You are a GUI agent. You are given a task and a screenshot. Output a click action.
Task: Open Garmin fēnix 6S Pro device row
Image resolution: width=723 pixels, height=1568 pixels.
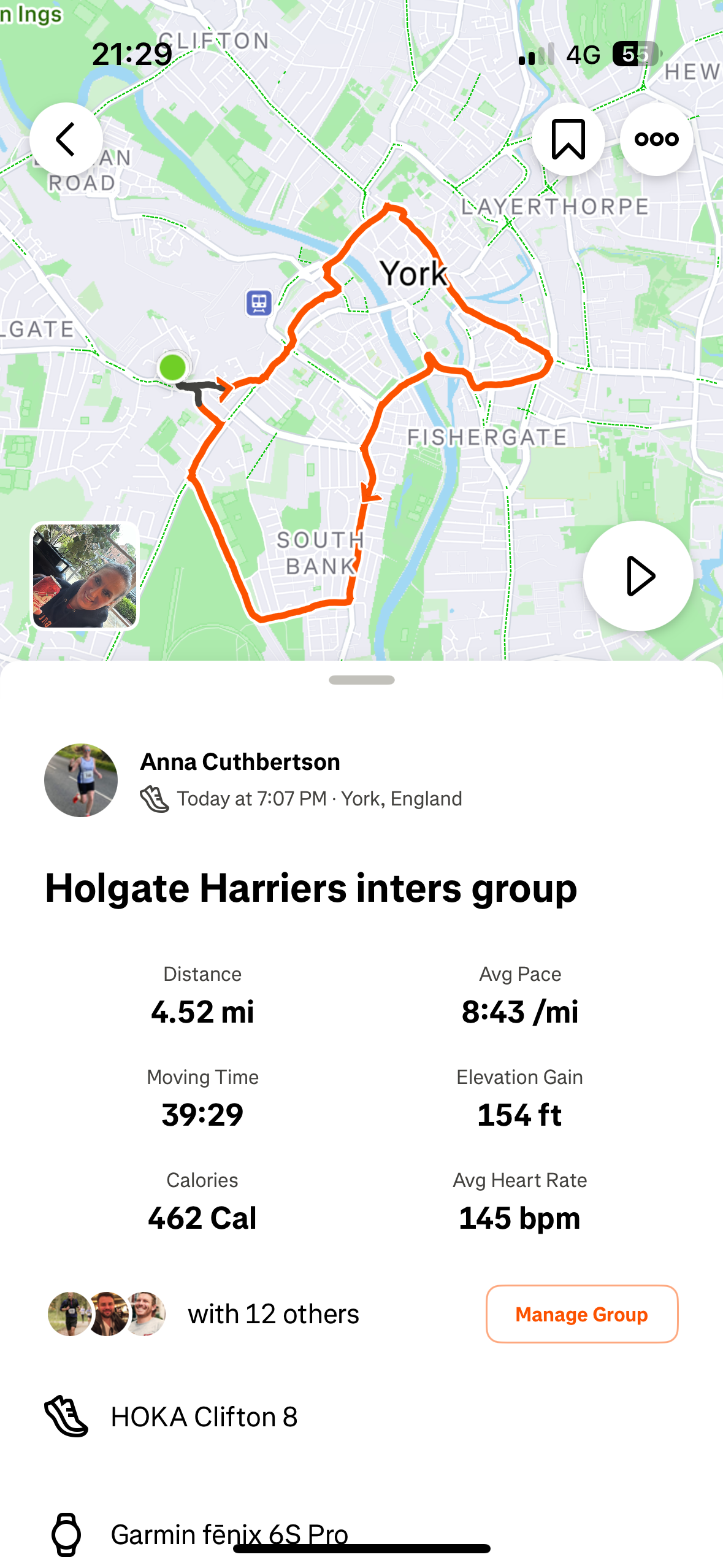(361, 1534)
